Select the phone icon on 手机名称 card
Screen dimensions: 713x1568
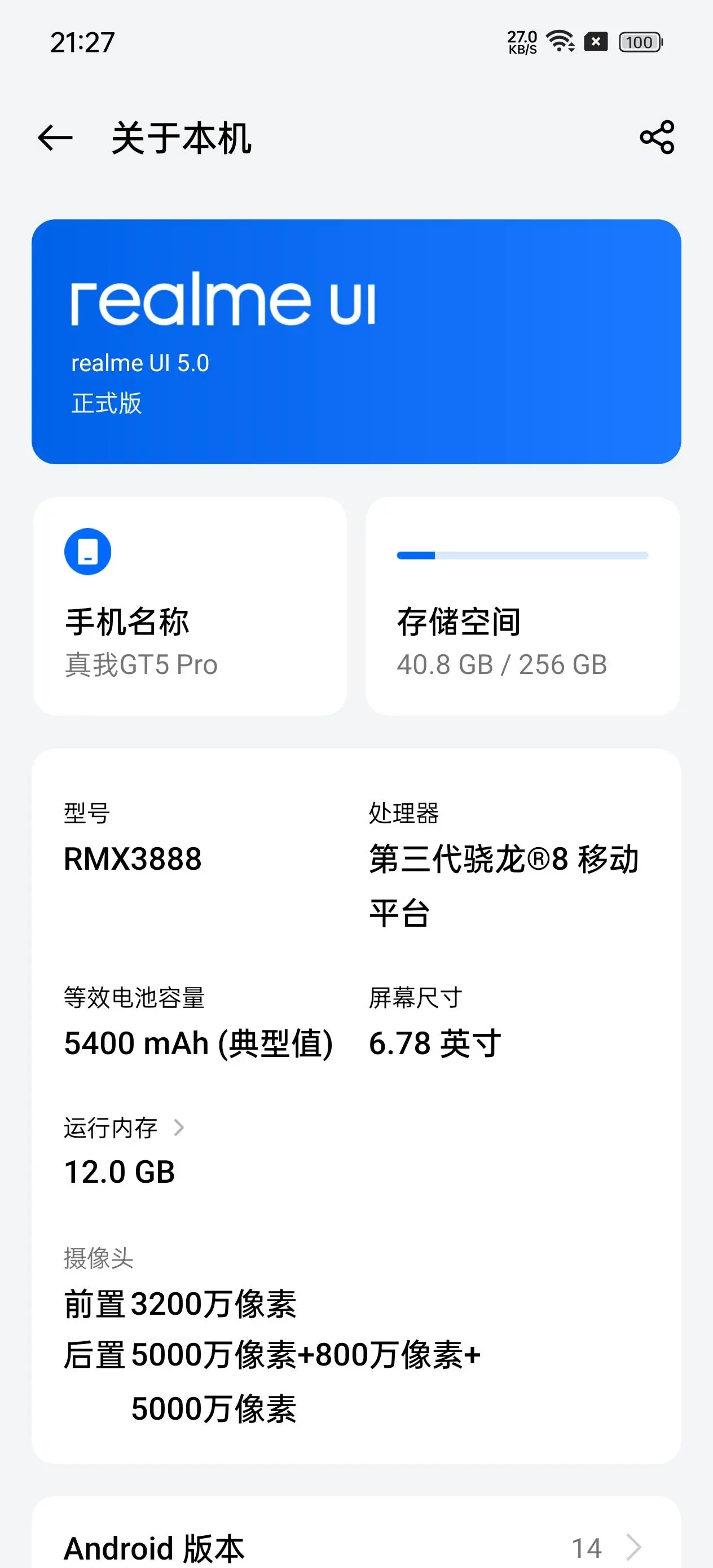[x=87, y=551]
